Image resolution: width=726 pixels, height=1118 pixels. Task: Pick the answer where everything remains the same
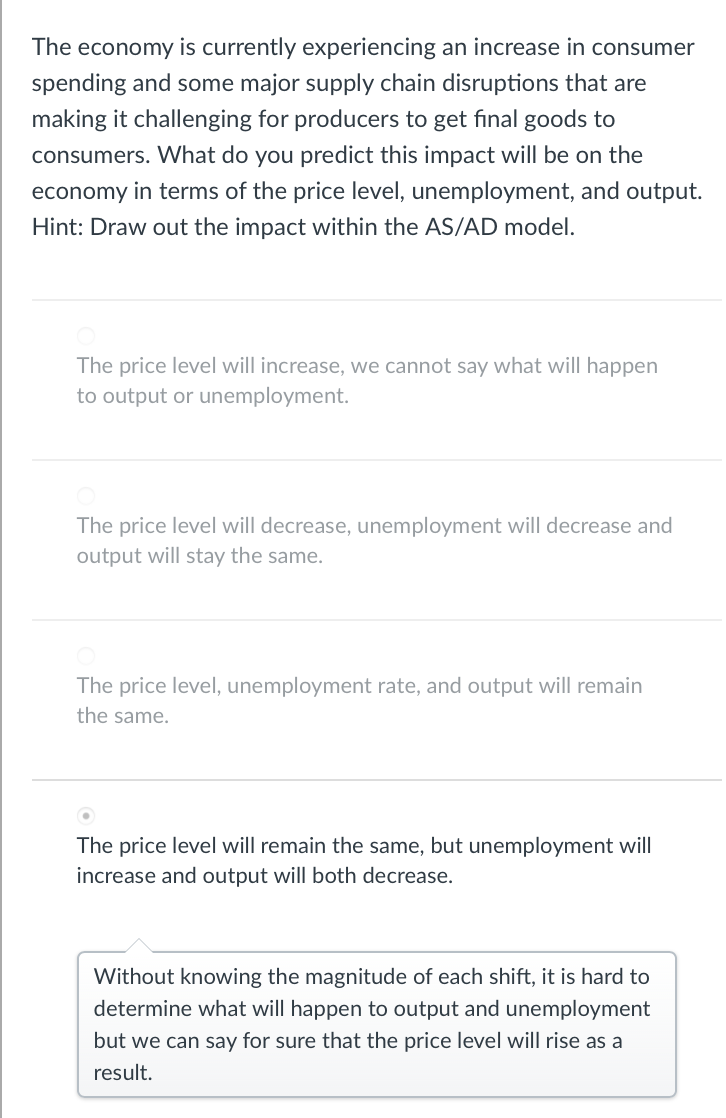pyautogui.click(x=86, y=655)
